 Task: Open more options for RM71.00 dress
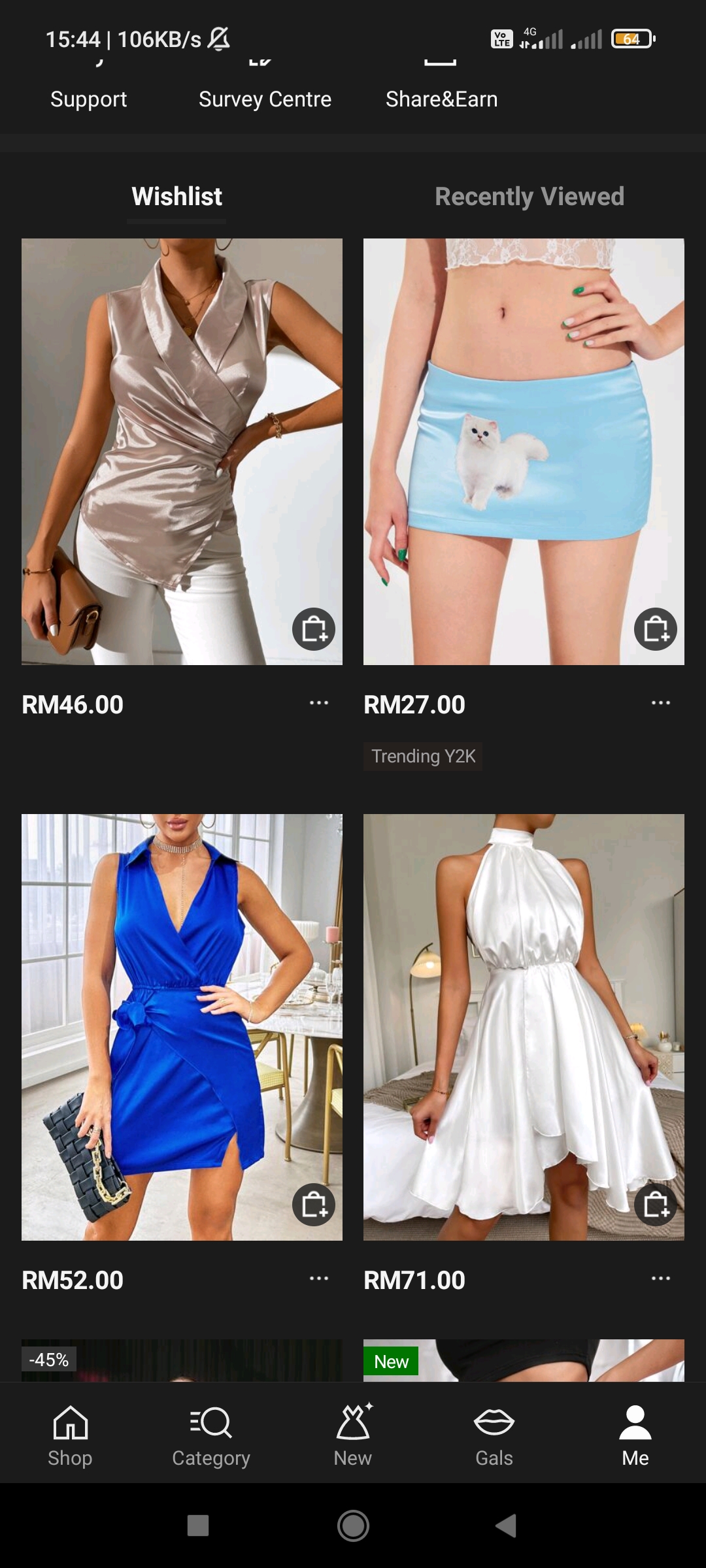click(x=661, y=1279)
